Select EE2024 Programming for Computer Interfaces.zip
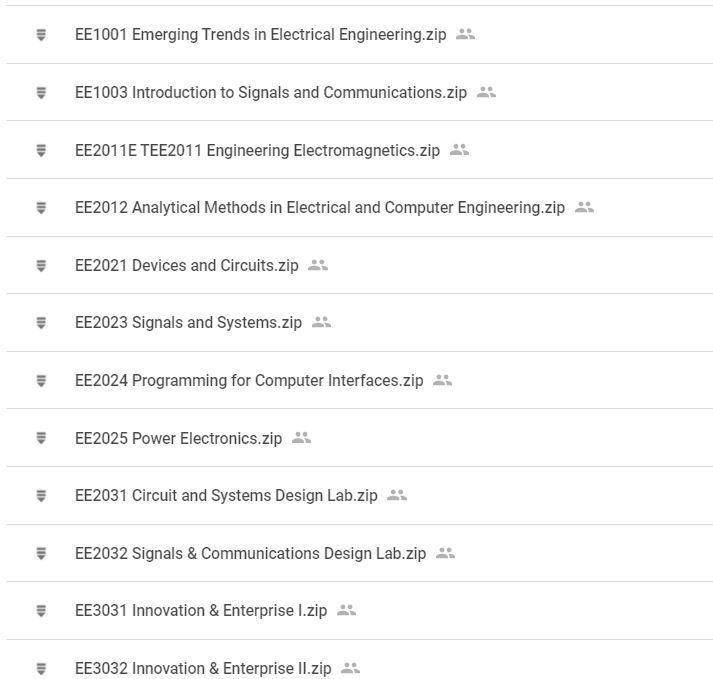713x679 pixels. [x=249, y=381]
